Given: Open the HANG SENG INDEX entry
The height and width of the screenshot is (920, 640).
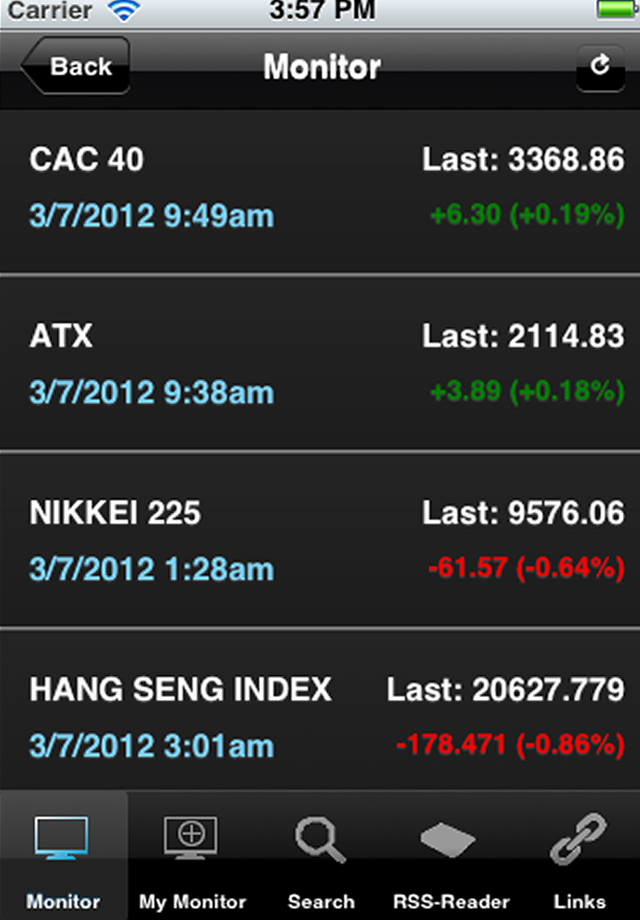Looking at the screenshot, I should tap(320, 716).
